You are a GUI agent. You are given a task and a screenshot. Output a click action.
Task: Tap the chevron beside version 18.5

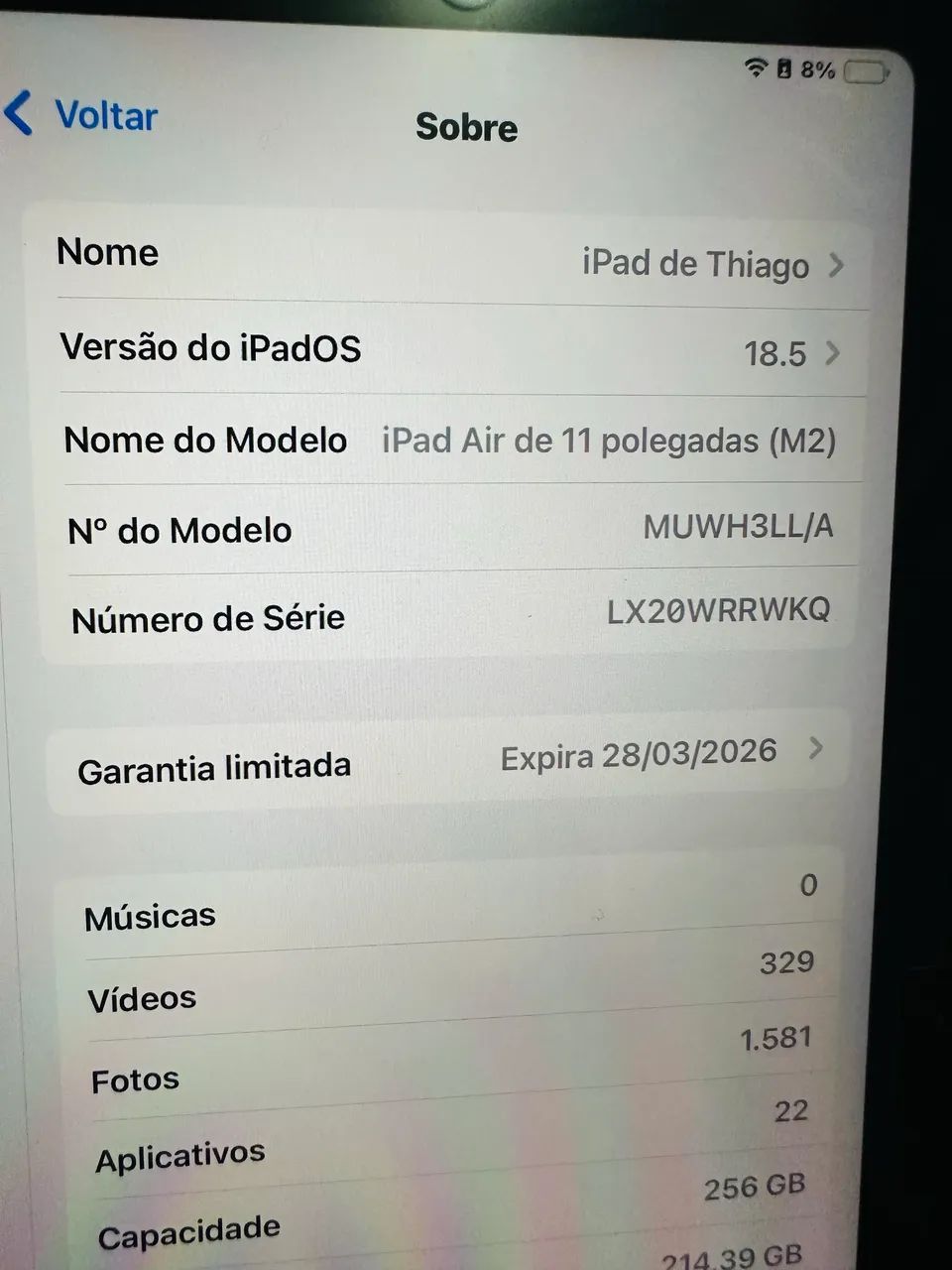833,353
